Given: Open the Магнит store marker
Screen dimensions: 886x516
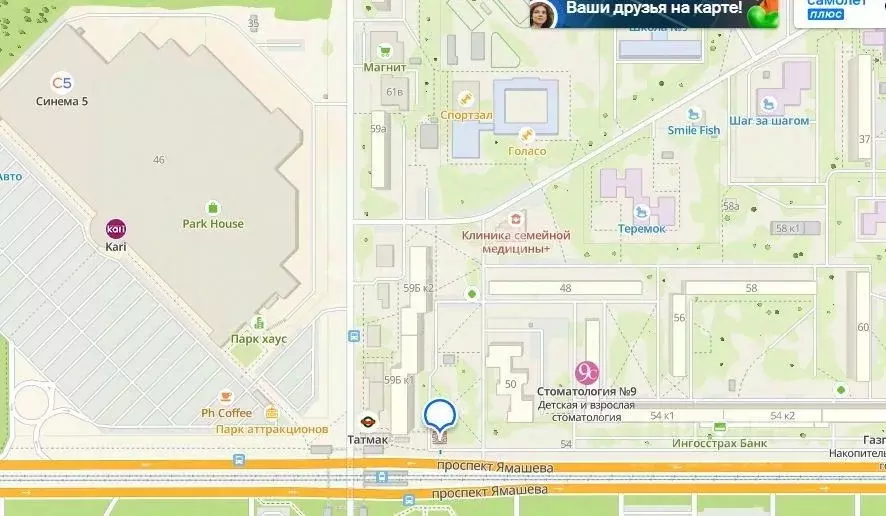Looking at the screenshot, I should pos(384,50).
